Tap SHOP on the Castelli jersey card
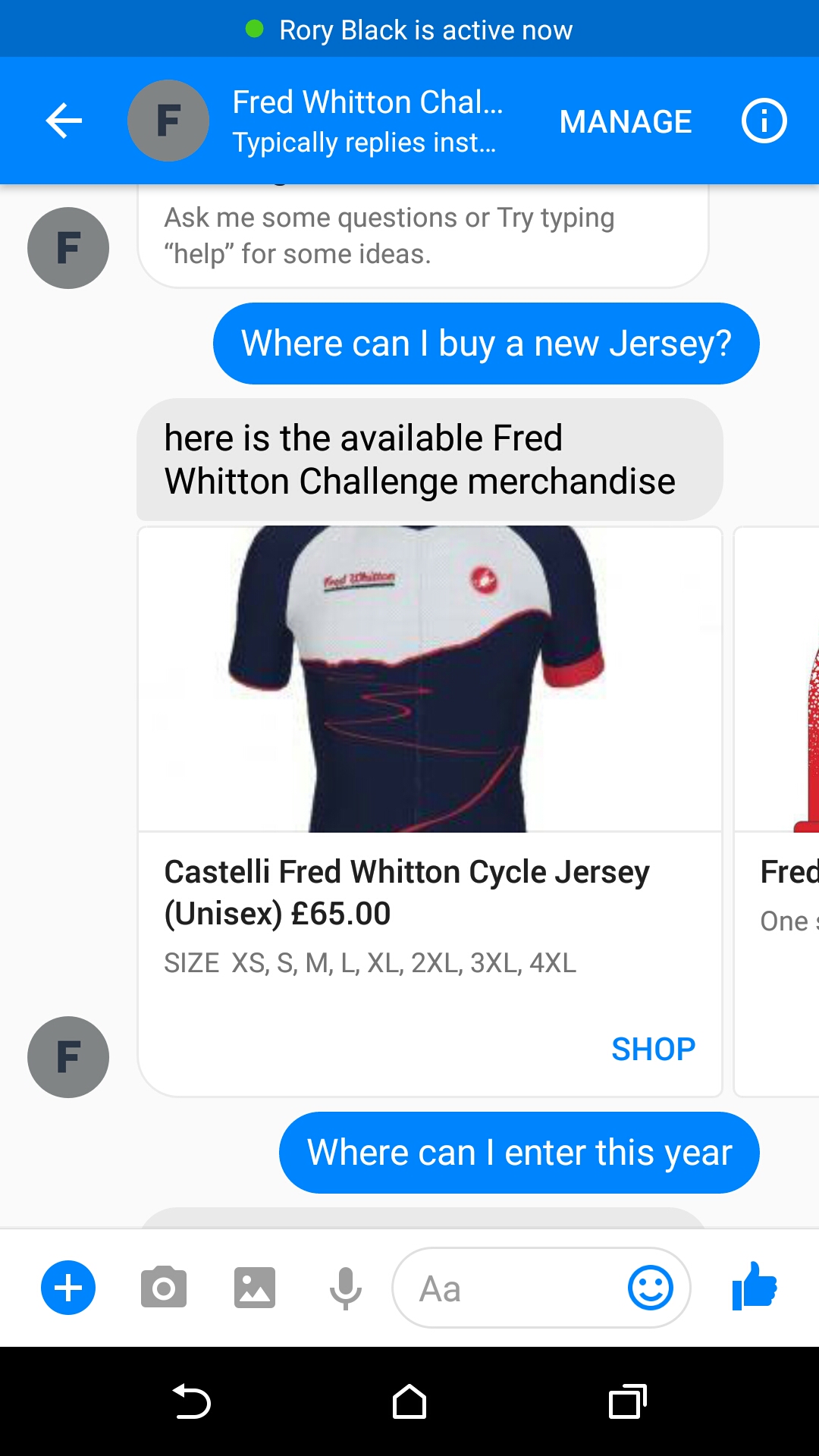Image resolution: width=819 pixels, height=1456 pixels. 653,1050
